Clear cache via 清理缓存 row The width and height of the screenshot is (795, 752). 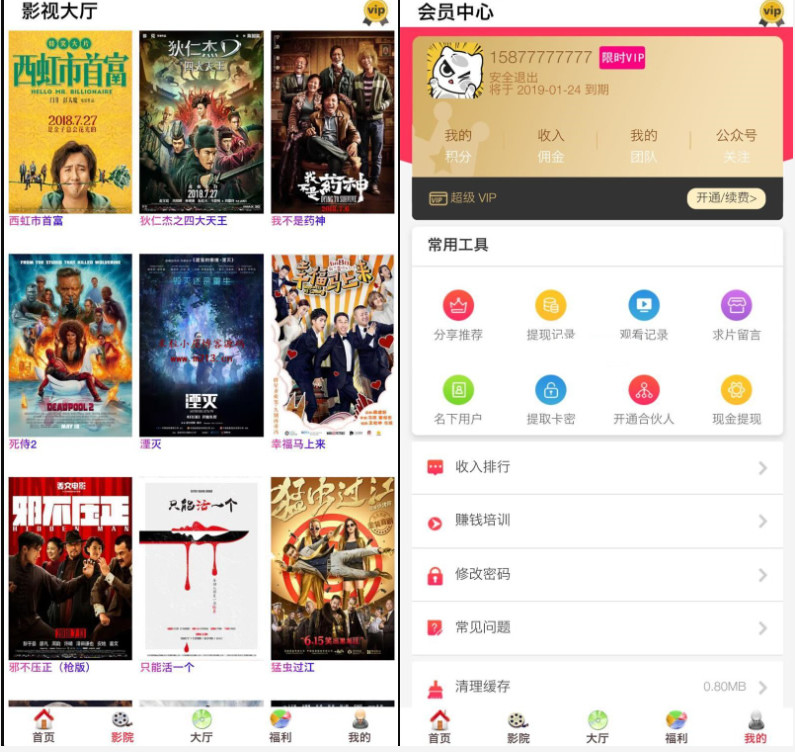(597, 687)
